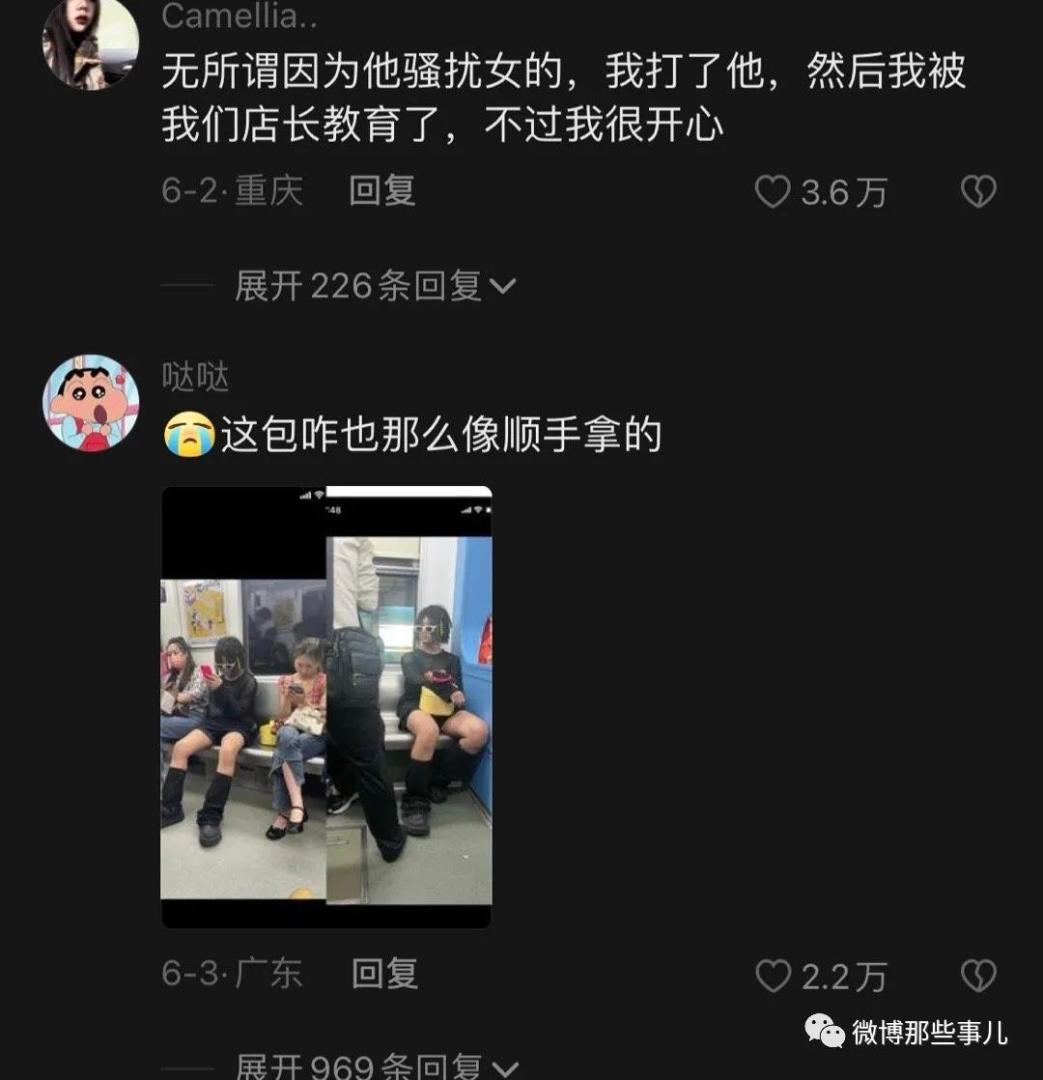Dislike 哒哒's comment
The height and width of the screenshot is (1080, 1043).
tap(978, 976)
